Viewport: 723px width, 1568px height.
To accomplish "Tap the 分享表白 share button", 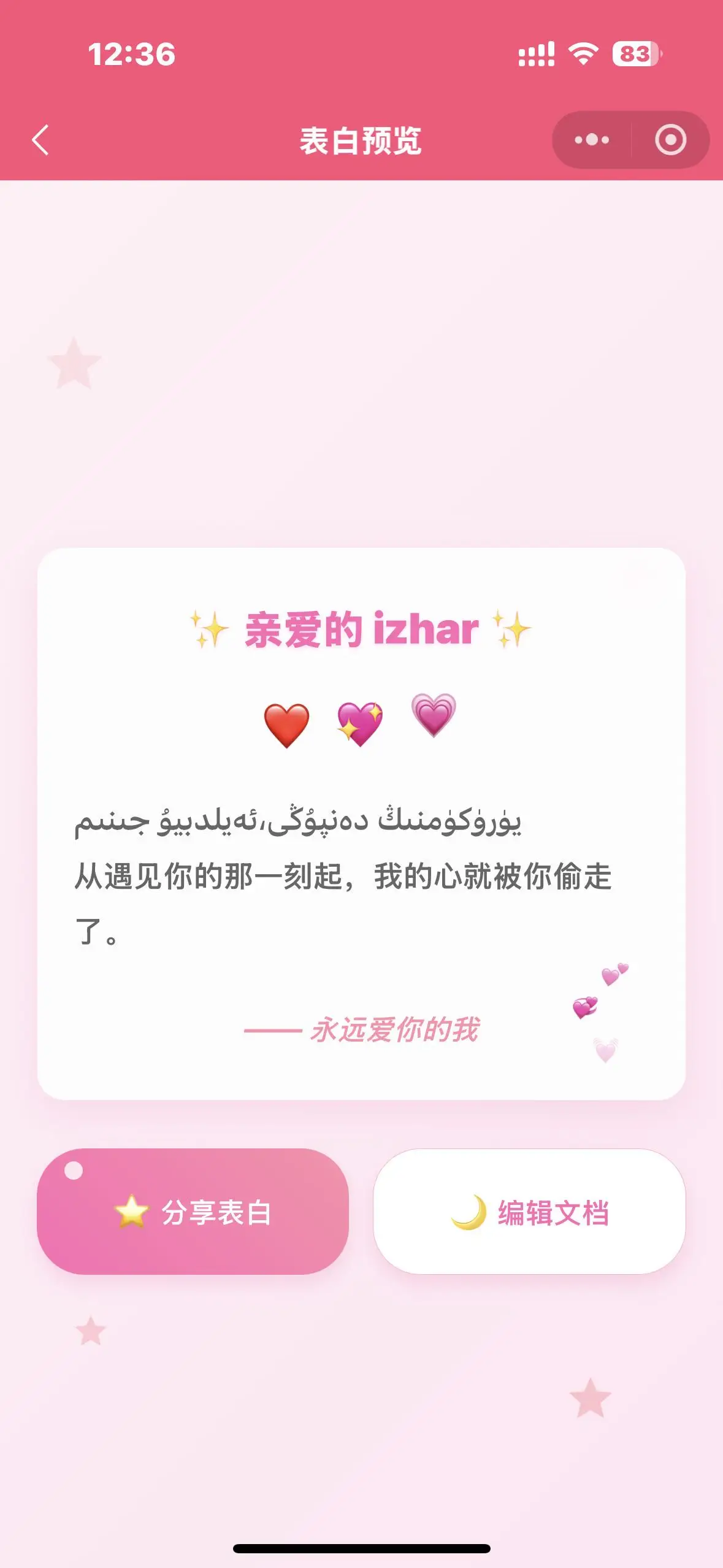I will pos(193,1212).
